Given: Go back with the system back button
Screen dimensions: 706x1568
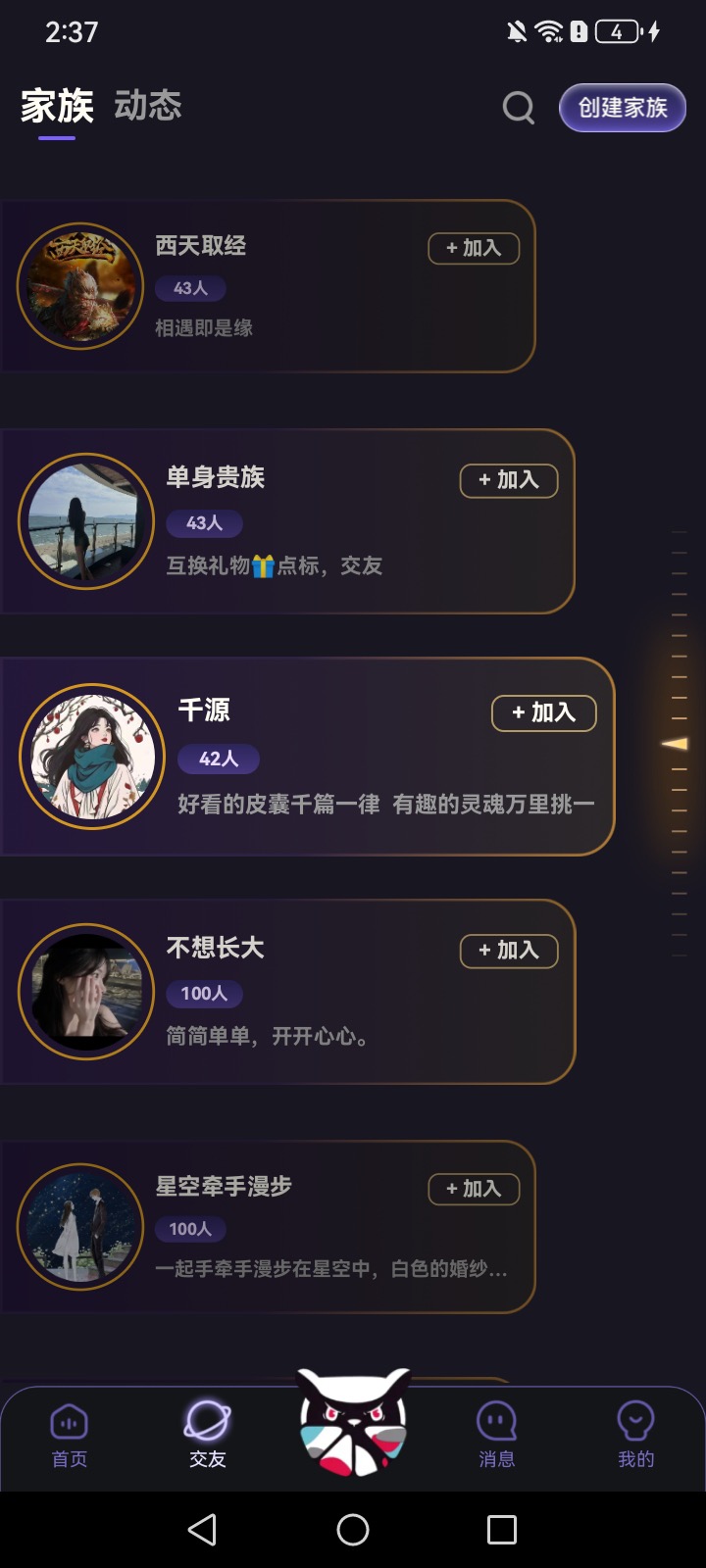Looking at the screenshot, I should pos(202,1529).
